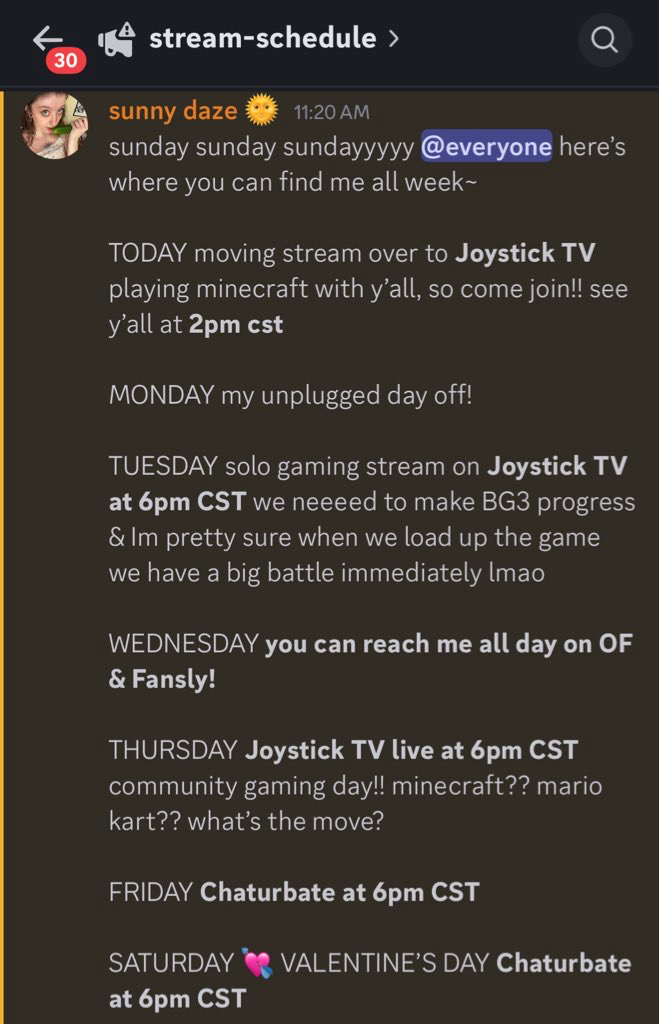This screenshot has width=659, height=1024.
Task: Search in this channel
Action: click(604, 41)
